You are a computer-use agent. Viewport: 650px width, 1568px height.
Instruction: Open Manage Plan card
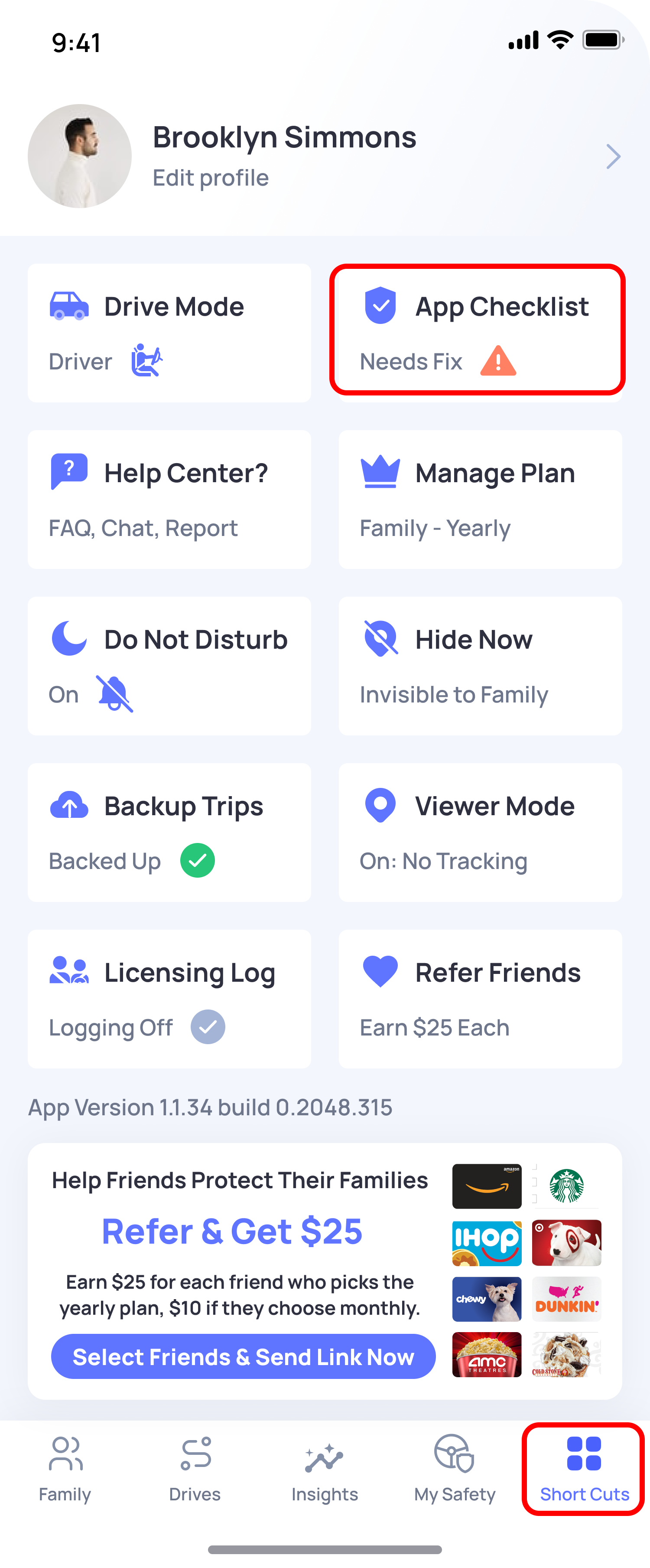tap(480, 499)
